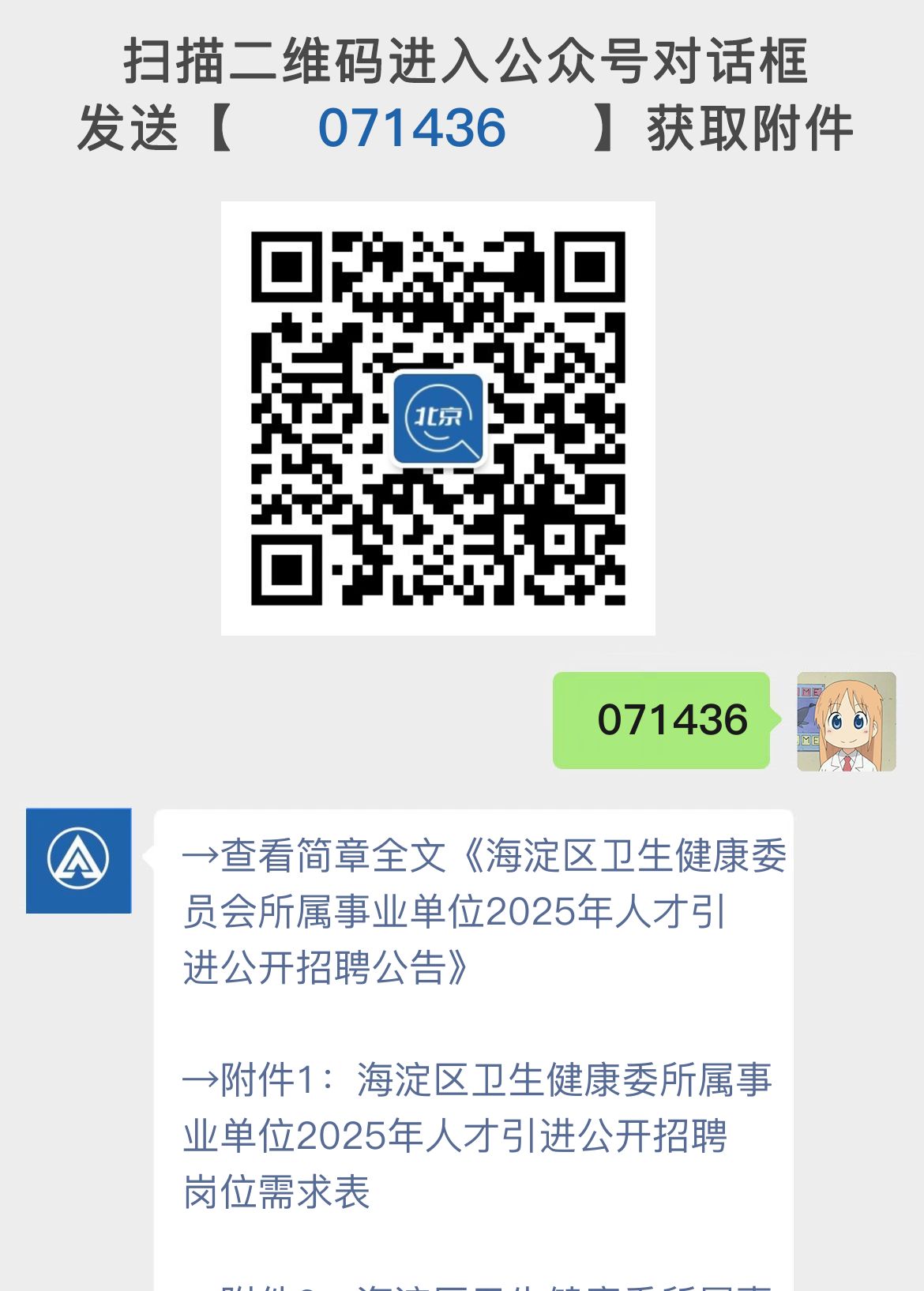Viewport: 924px width, 1291px height.
Task: Tap the reply bubble from the official account
Action: [x=474, y=1026]
